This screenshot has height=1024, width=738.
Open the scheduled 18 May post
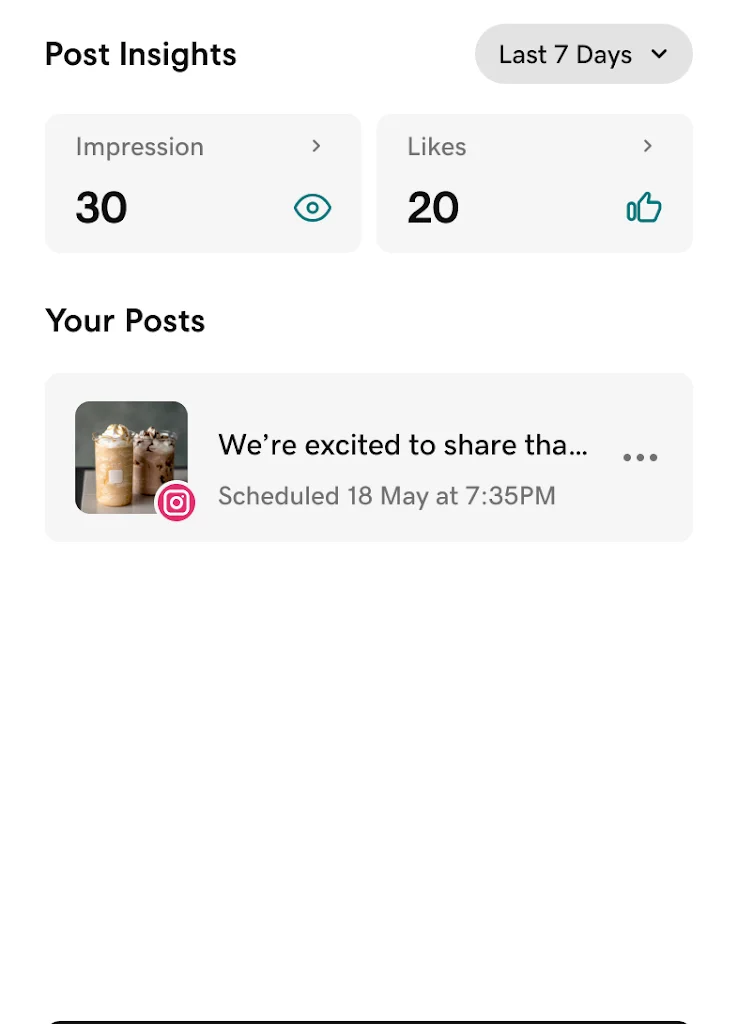[400, 458]
